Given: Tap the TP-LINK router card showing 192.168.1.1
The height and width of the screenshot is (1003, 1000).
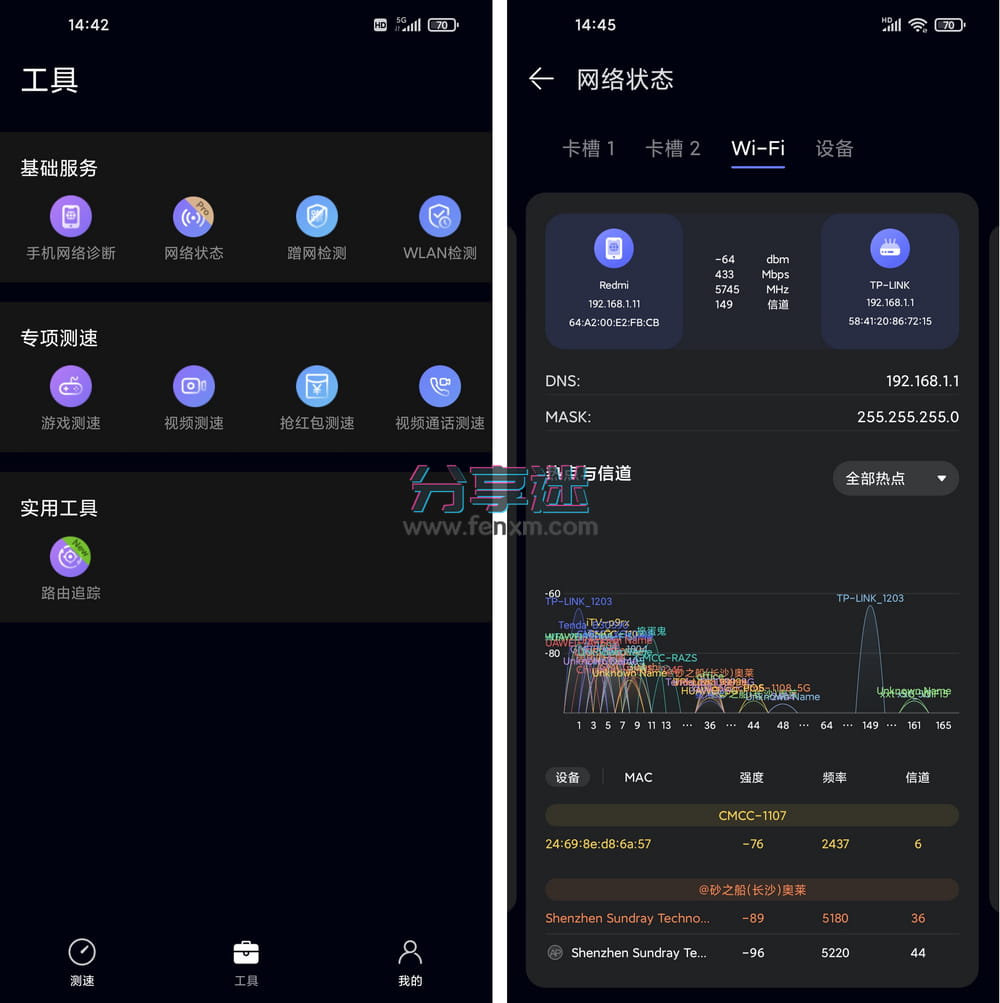Looking at the screenshot, I should coord(889,280).
